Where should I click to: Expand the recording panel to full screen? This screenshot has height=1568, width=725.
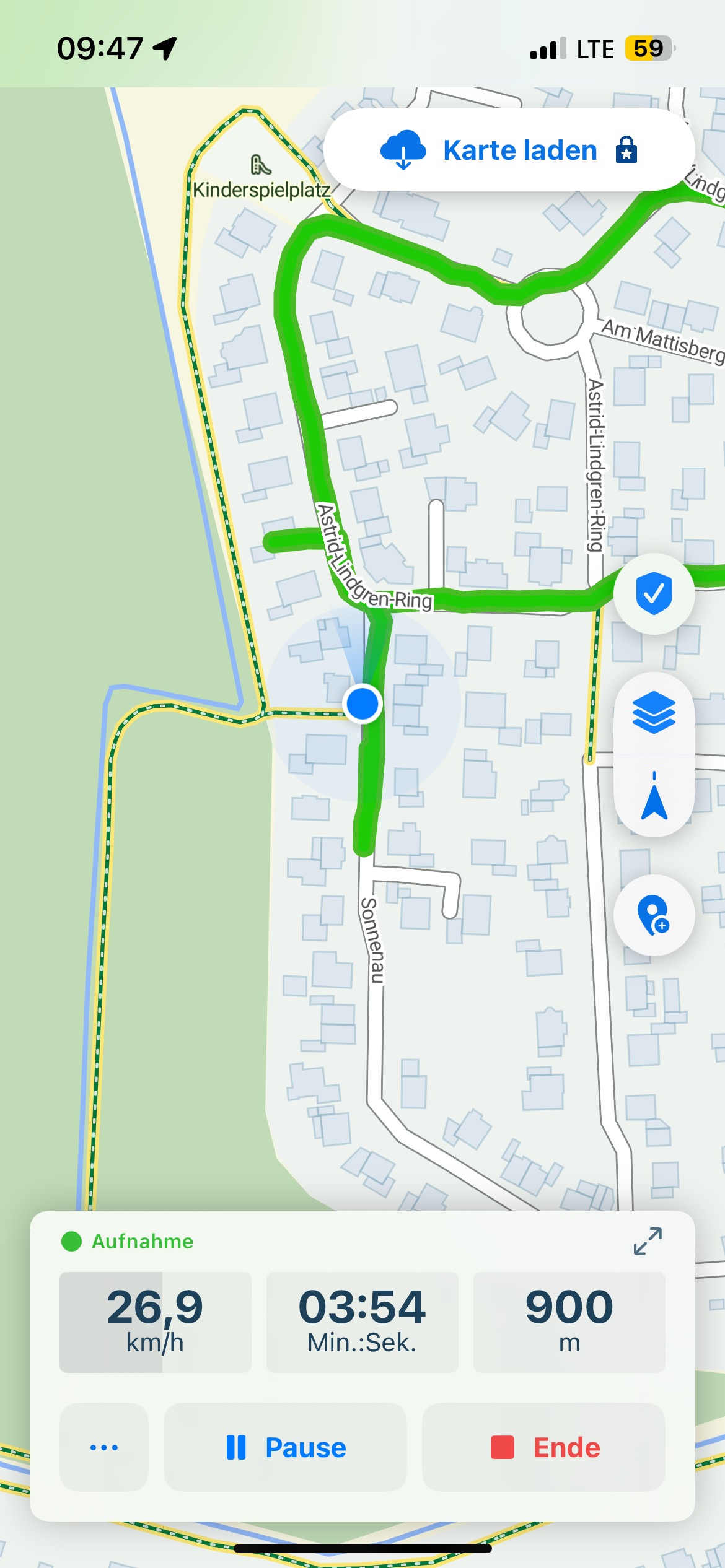click(648, 1241)
